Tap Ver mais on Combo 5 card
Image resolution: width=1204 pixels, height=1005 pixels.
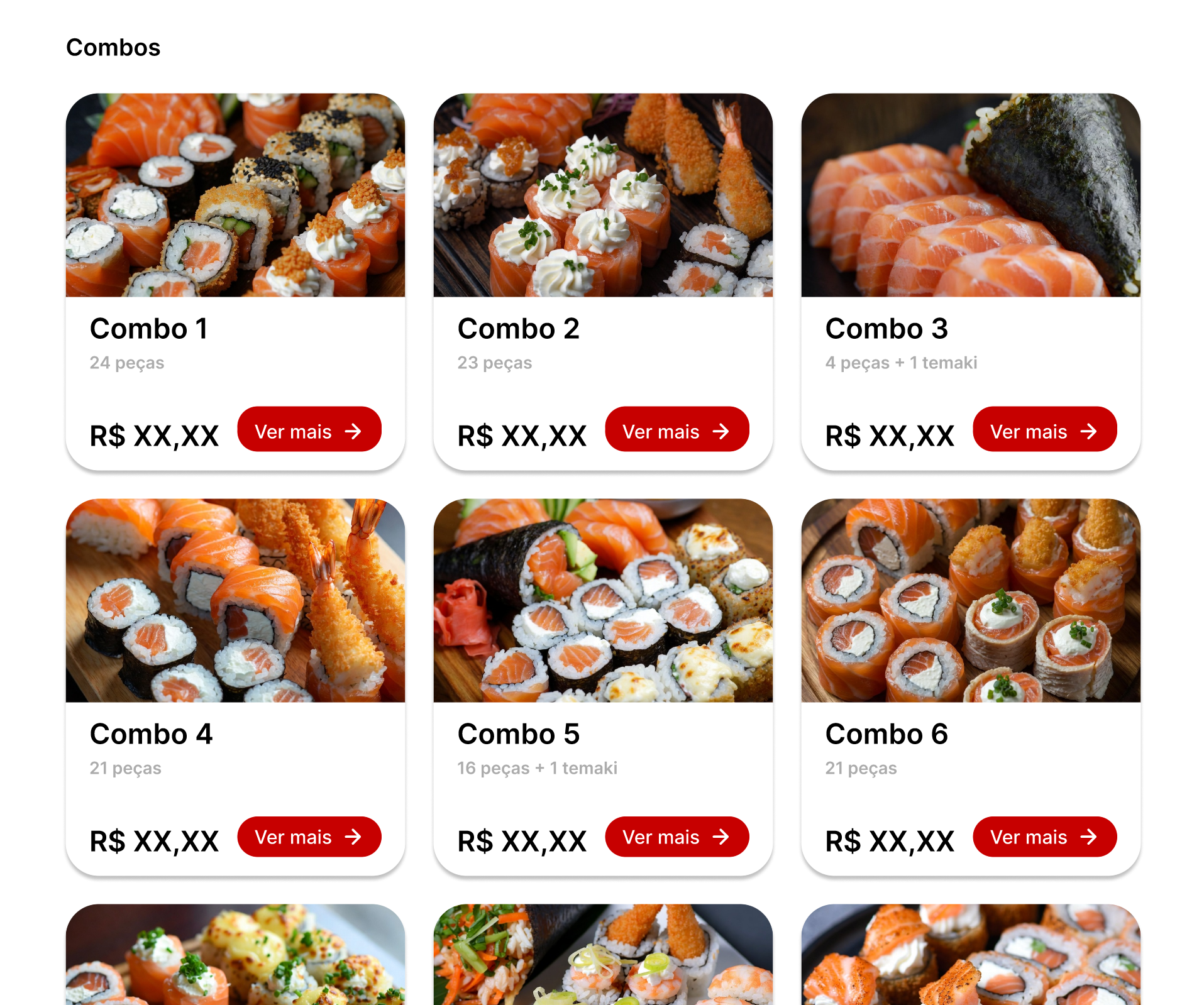(677, 836)
